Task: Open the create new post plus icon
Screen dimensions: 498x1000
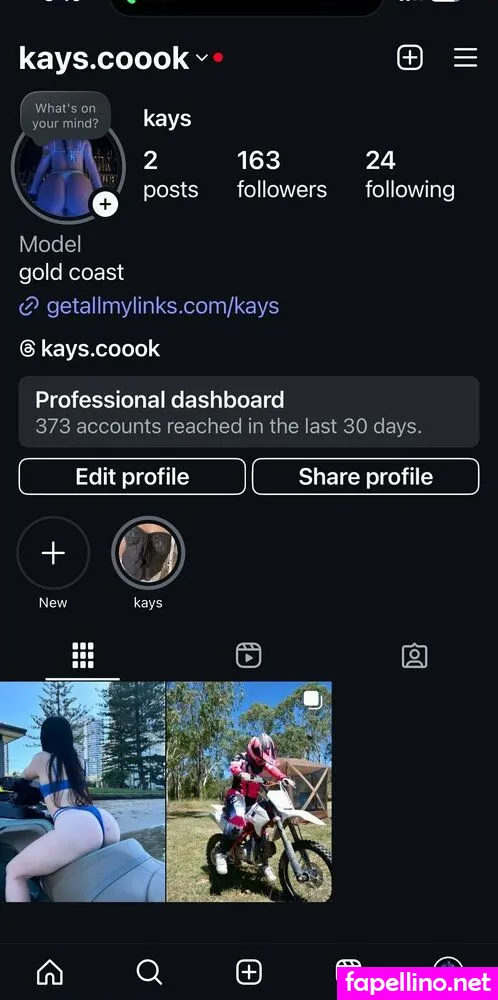Action: 410,58
